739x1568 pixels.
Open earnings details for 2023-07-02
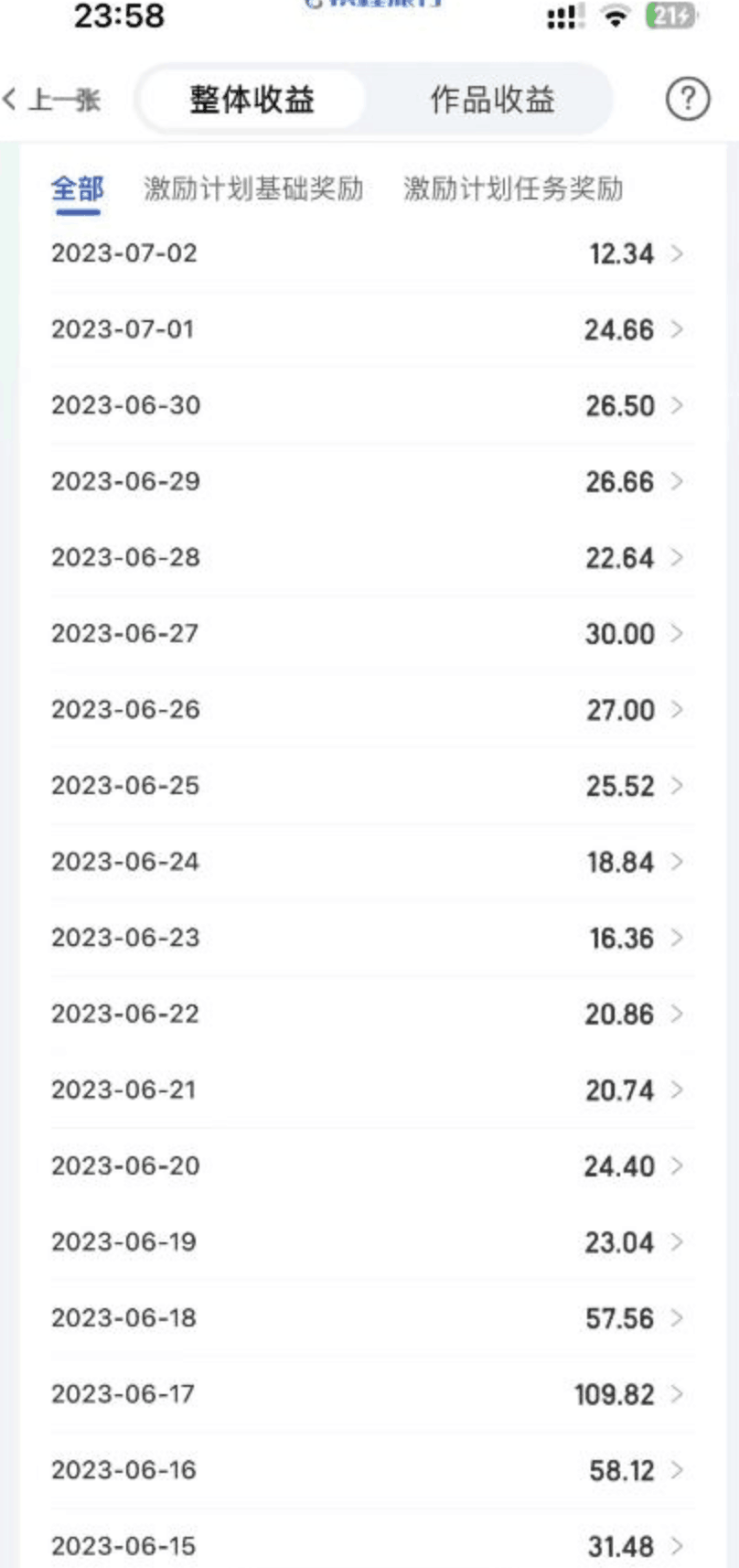369,253
